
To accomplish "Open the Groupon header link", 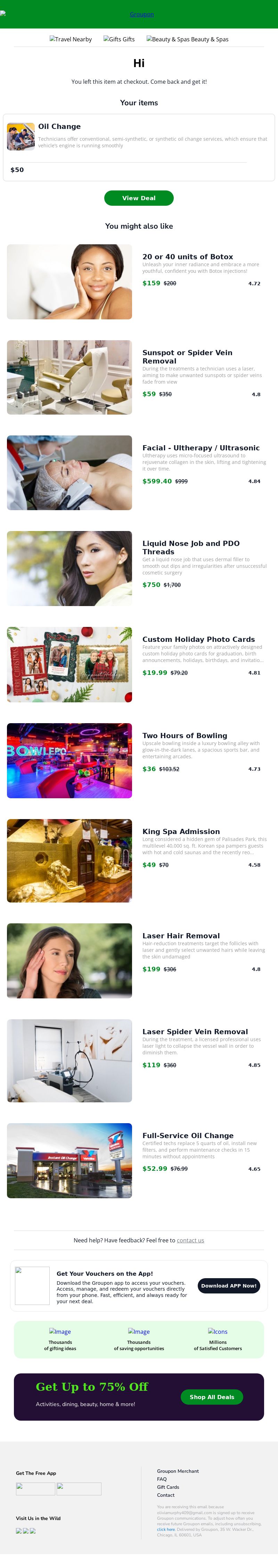I will (x=141, y=14).
